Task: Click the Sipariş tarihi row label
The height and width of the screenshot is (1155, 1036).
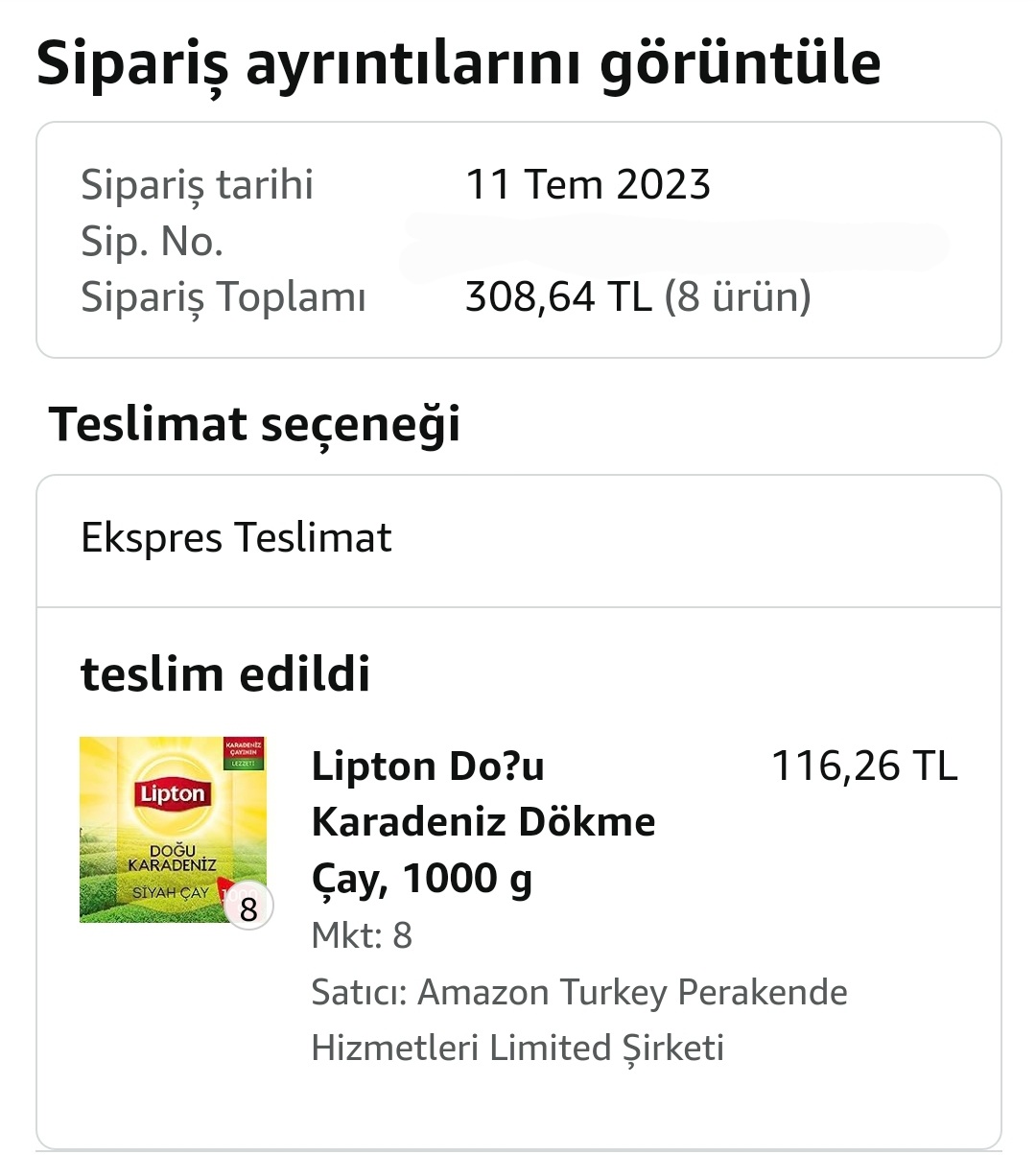Action: (x=197, y=184)
